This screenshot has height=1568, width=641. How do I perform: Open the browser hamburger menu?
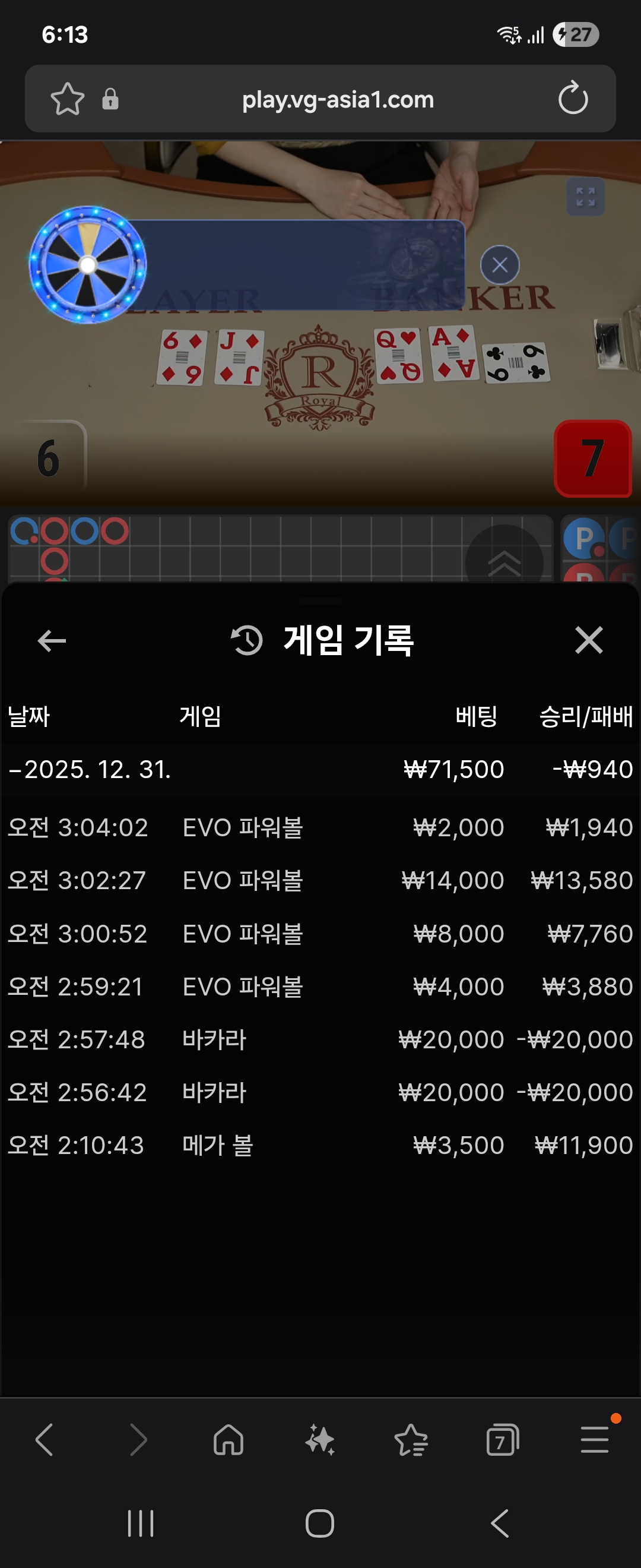[x=595, y=1439]
